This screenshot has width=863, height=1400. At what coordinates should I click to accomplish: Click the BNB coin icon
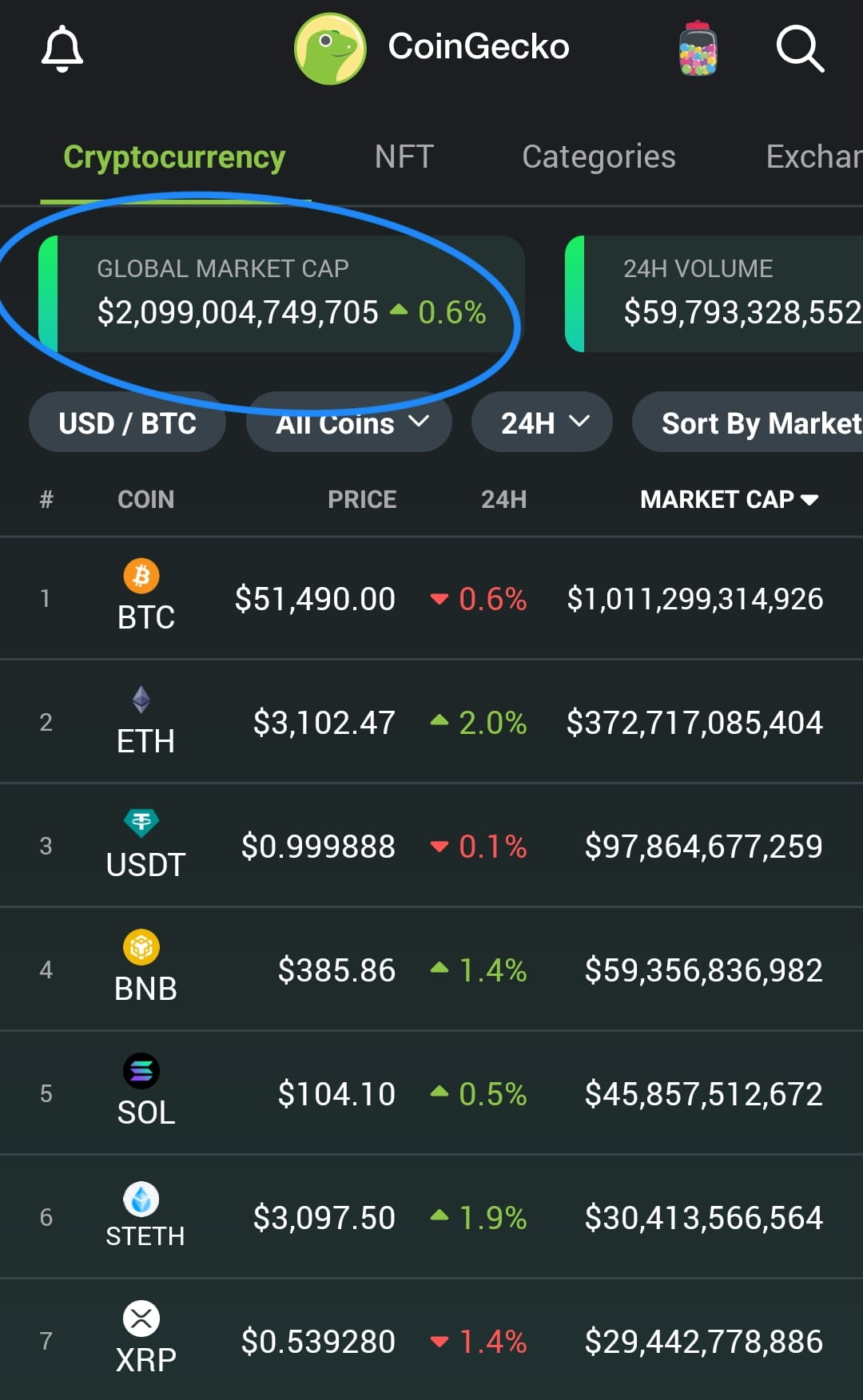(142, 946)
